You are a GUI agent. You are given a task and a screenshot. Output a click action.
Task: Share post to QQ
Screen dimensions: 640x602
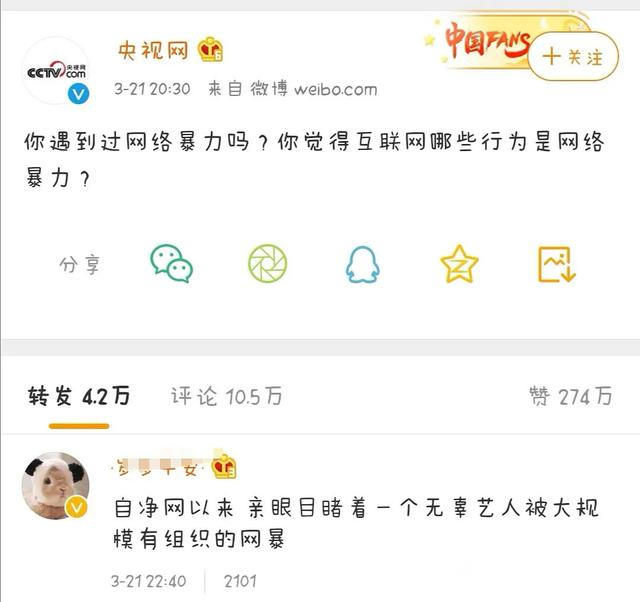click(362, 263)
